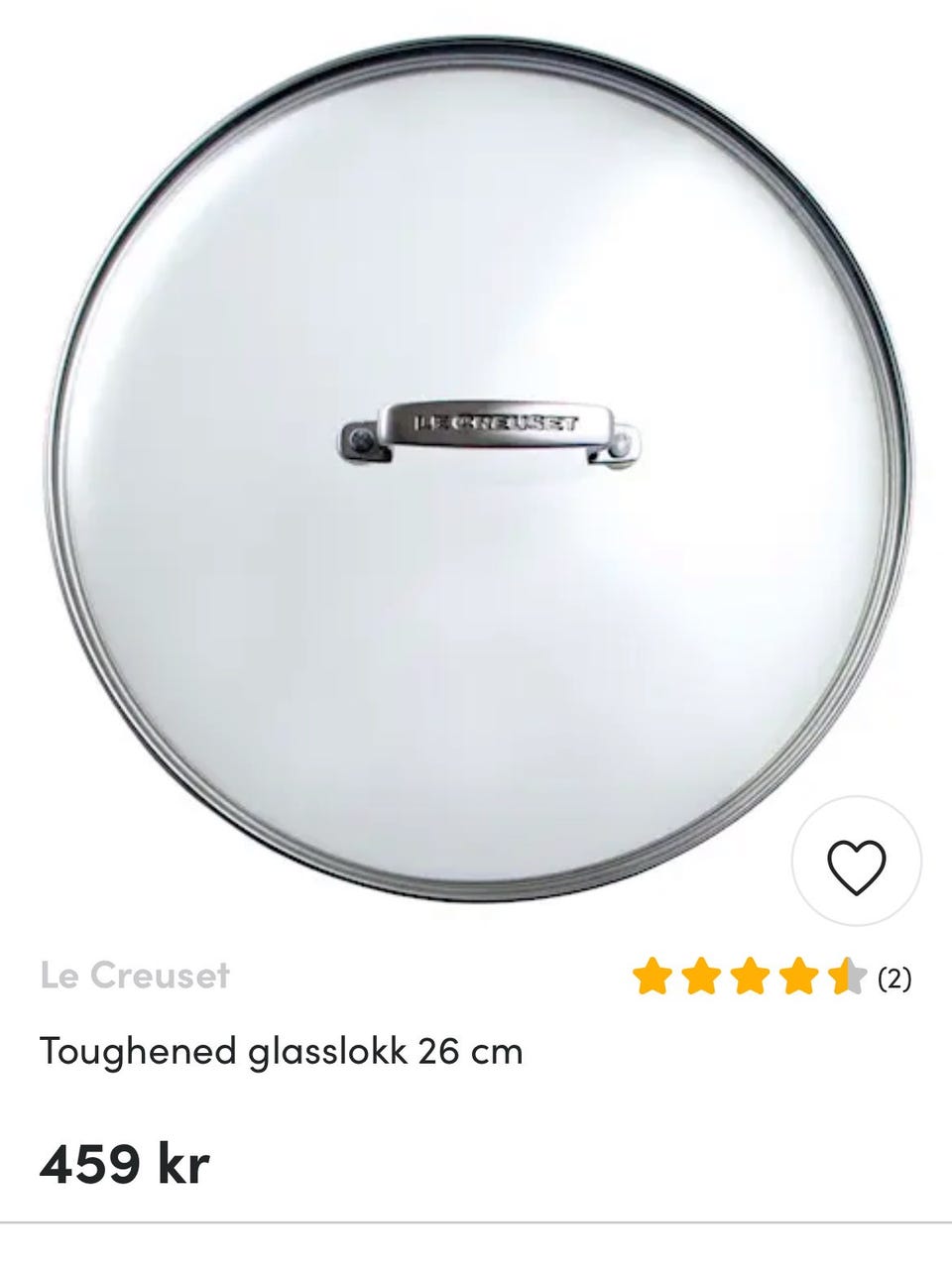Open the Le Creuset glass lid product
The width and height of the screenshot is (952, 1271).
[x=477, y=466]
